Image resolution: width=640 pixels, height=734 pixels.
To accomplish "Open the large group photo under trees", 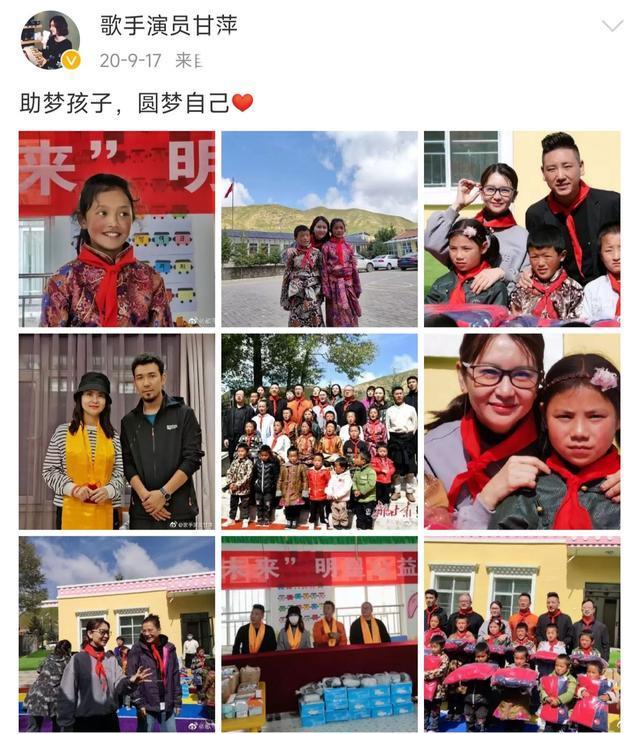I will tap(319, 431).
